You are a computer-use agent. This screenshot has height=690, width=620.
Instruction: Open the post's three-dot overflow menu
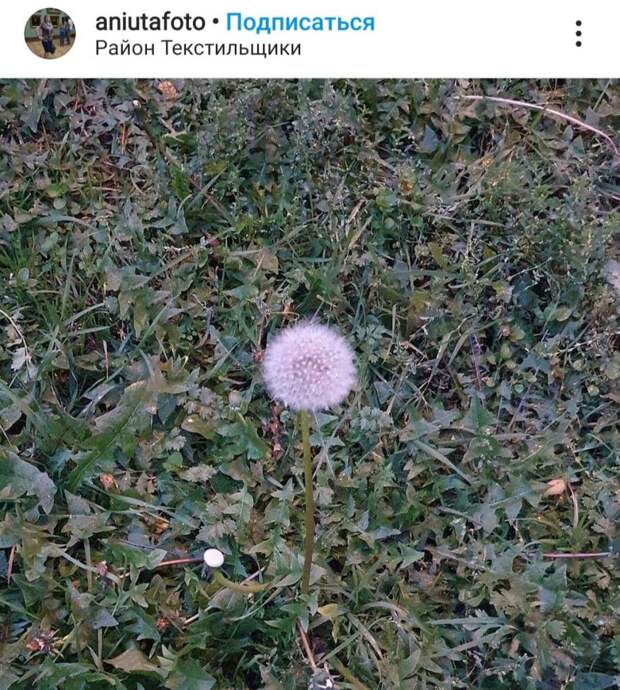click(x=578, y=34)
